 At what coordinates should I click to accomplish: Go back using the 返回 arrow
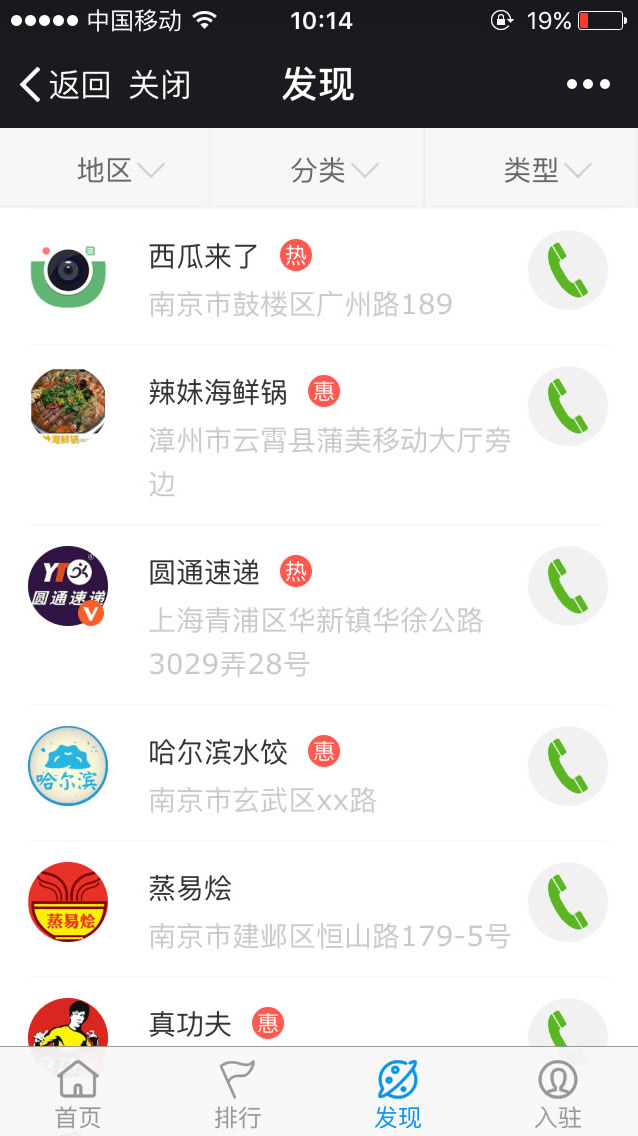(x=64, y=85)
